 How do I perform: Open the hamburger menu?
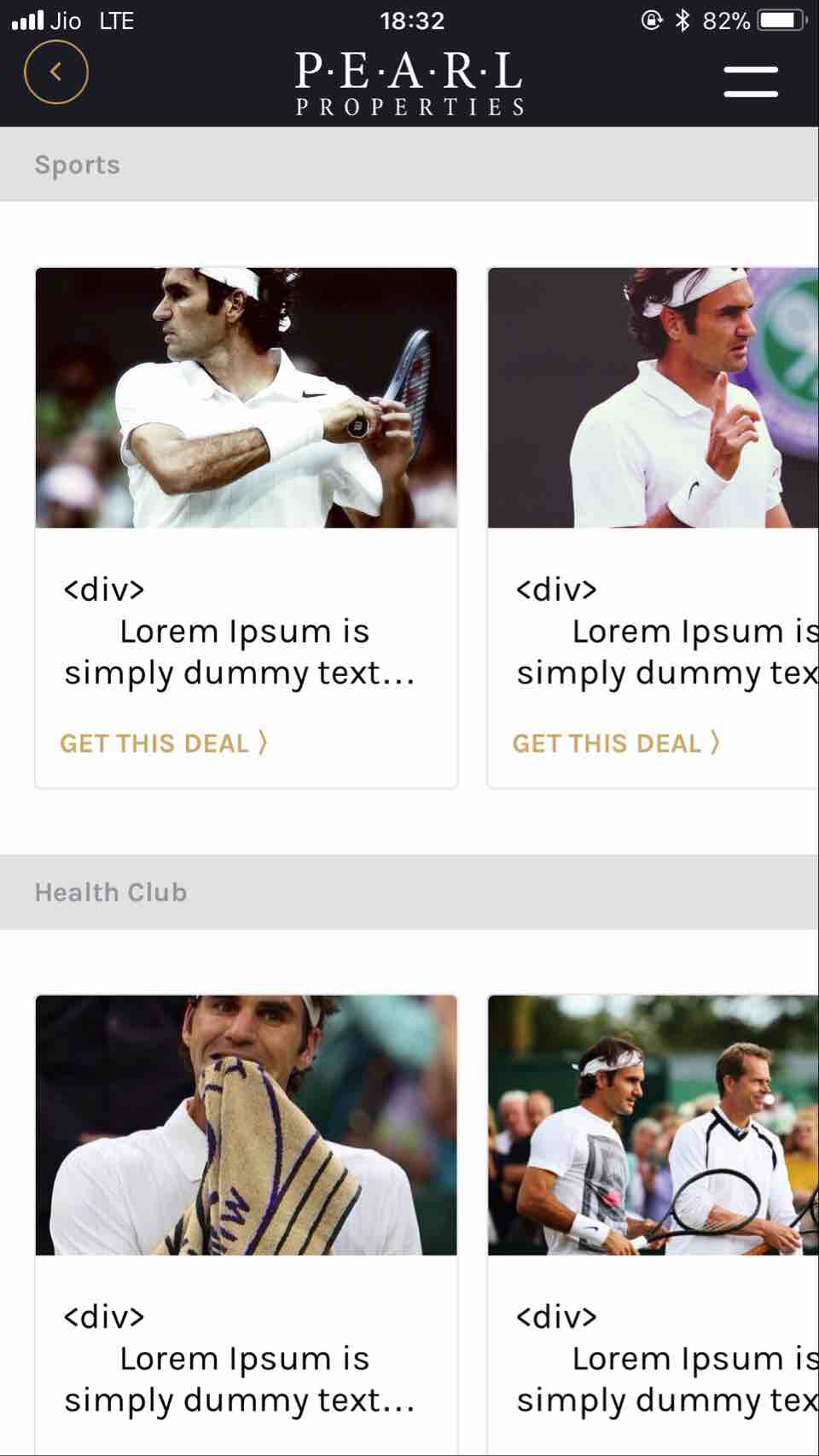pyautogui.click(x=750, y=82)
